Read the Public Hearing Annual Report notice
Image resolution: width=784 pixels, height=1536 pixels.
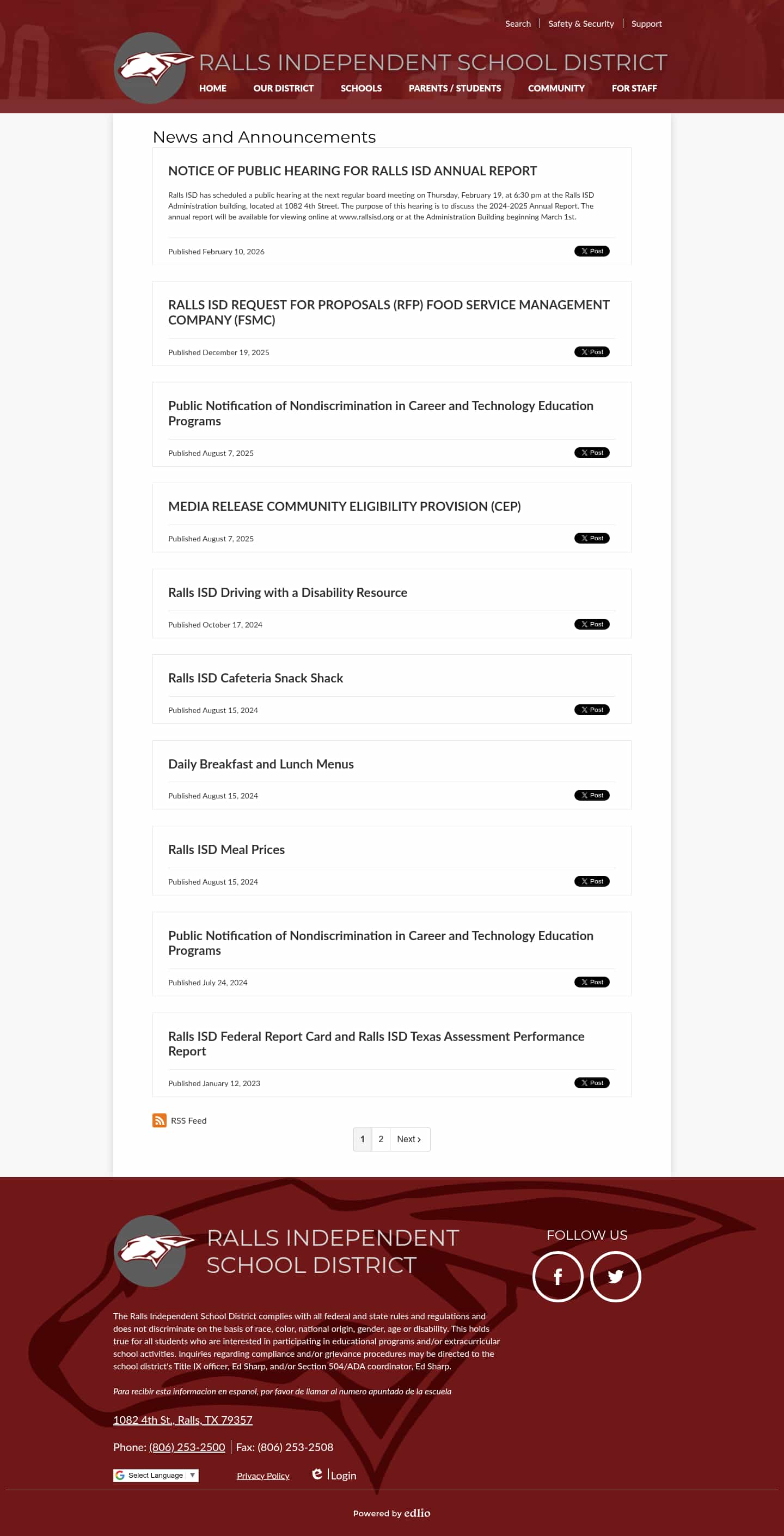tap(352, 171)
